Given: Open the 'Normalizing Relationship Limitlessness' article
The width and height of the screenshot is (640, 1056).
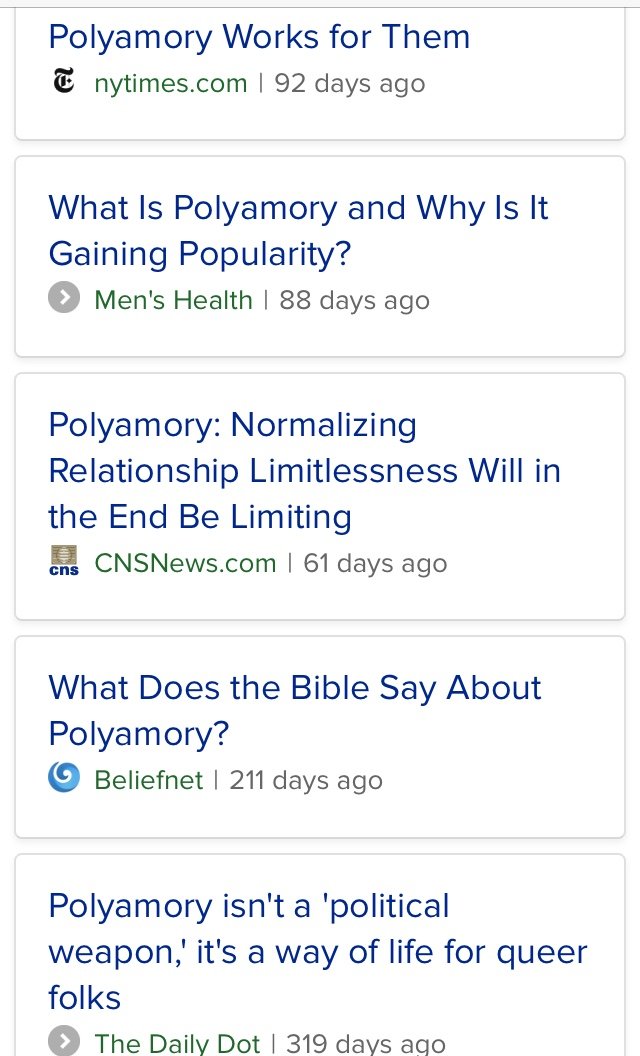Looking at the screenshot, I should (x=305, y=470).
